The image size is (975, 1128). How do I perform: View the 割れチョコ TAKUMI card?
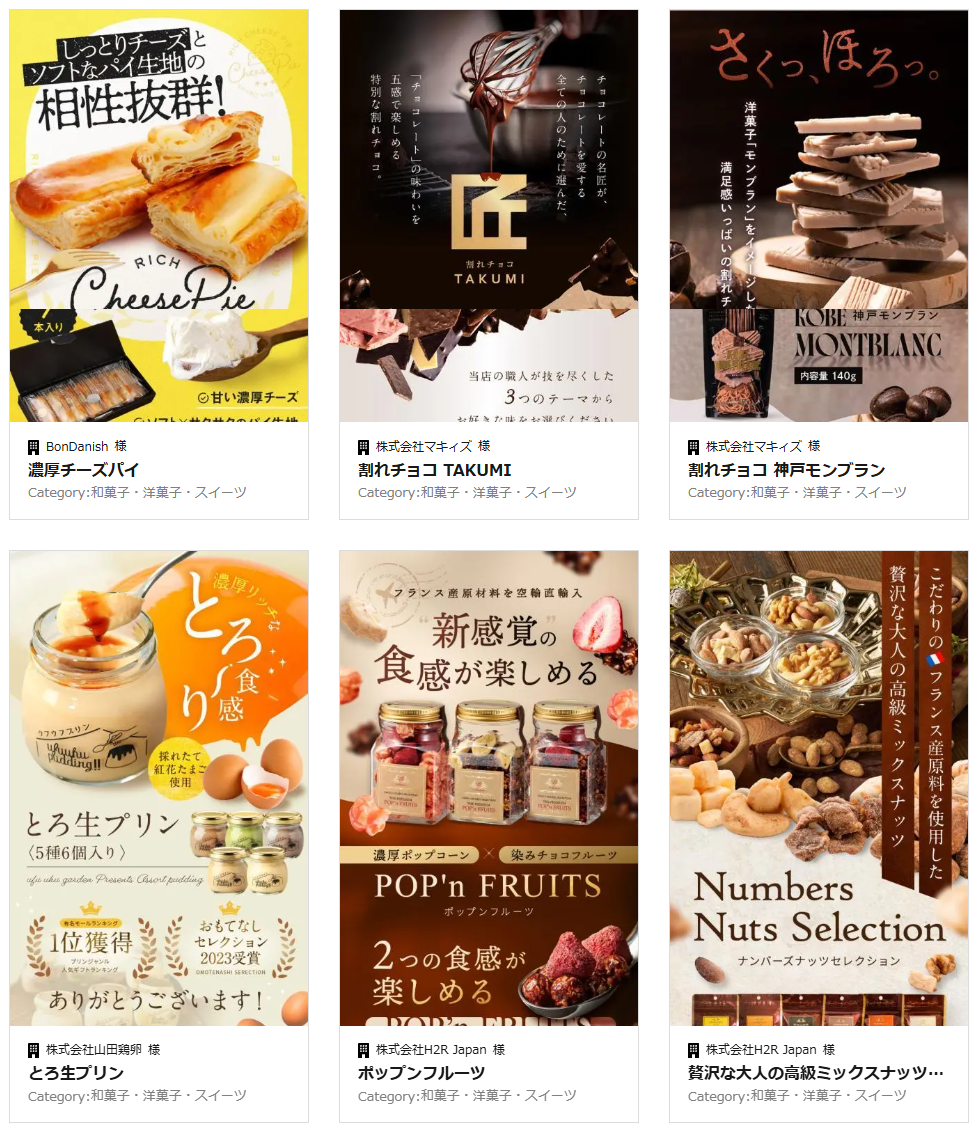click(x=488, y=216)
